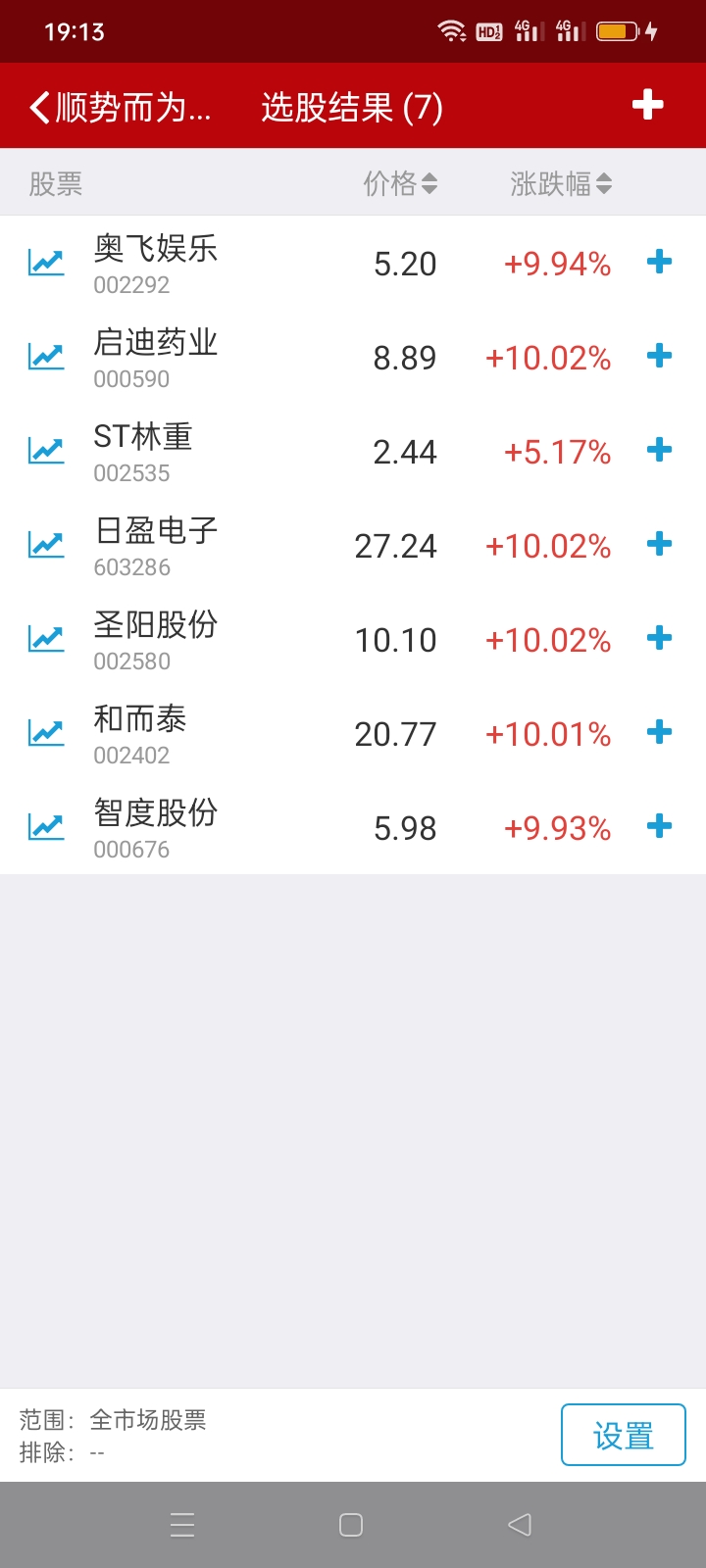Open the 设置 button
The image size is (706, 1568).
pyautogui.click(x=623, y=1436)
